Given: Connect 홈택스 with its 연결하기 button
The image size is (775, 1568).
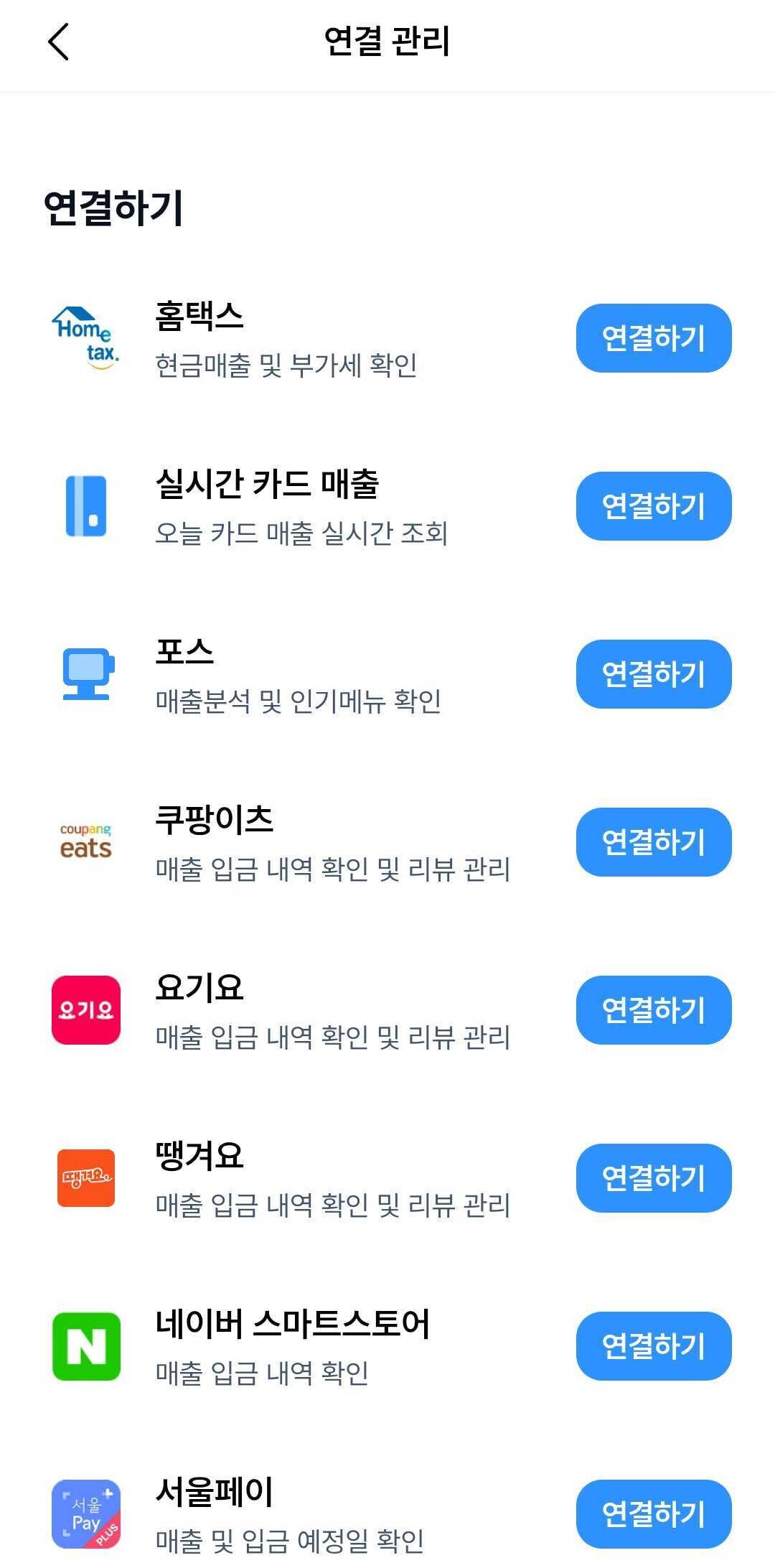Looking at the screenshot, I should click(653, 338).
